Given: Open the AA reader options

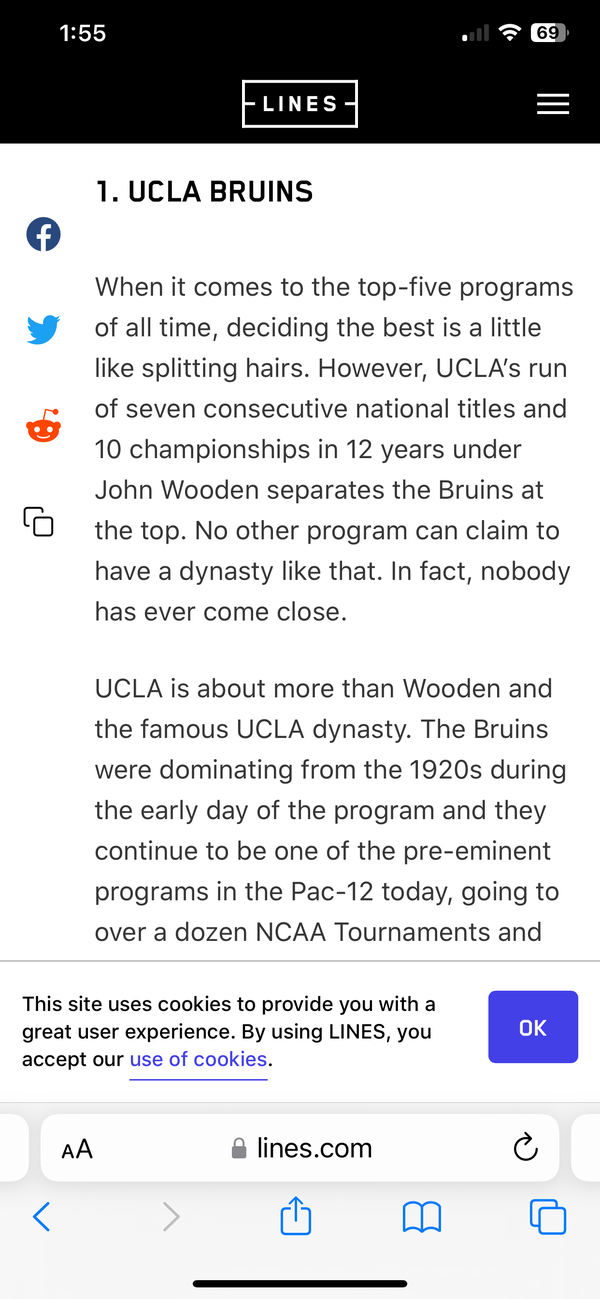Looking at the screenshot, I should pyautogui.click(x=77, y=1149).
